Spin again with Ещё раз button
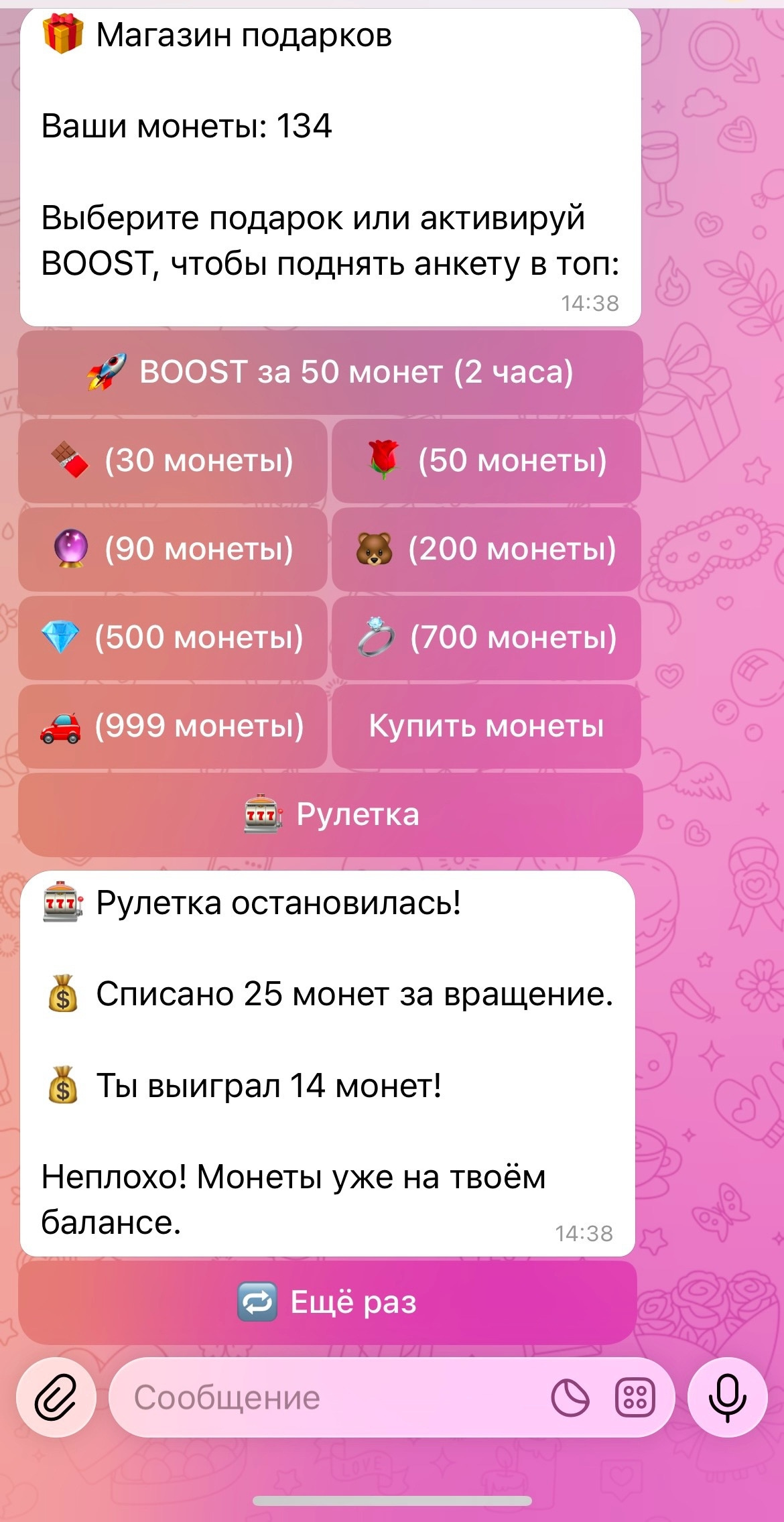Screen dimensions: 784x1522 point(327,1302)
